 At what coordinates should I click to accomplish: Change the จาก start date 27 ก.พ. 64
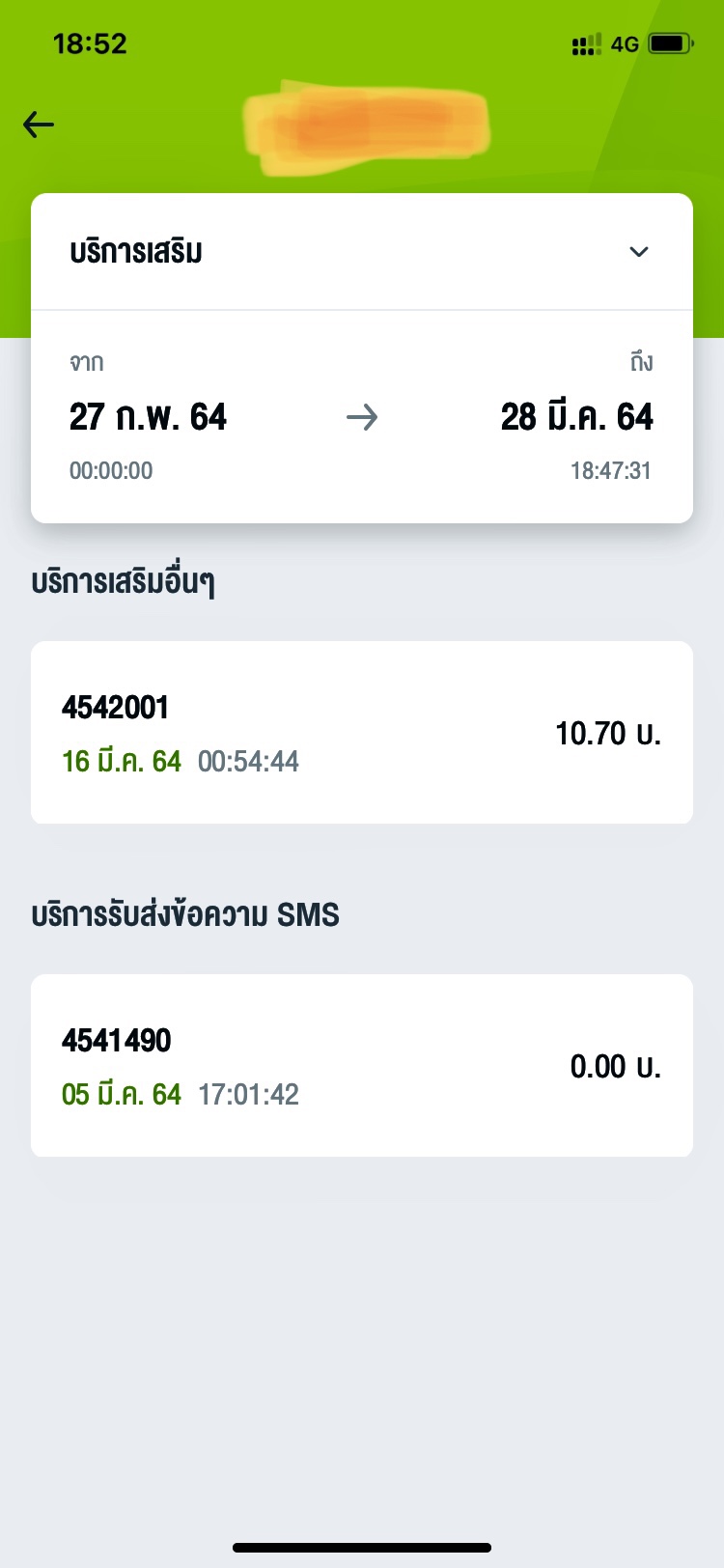coord(148,417)
